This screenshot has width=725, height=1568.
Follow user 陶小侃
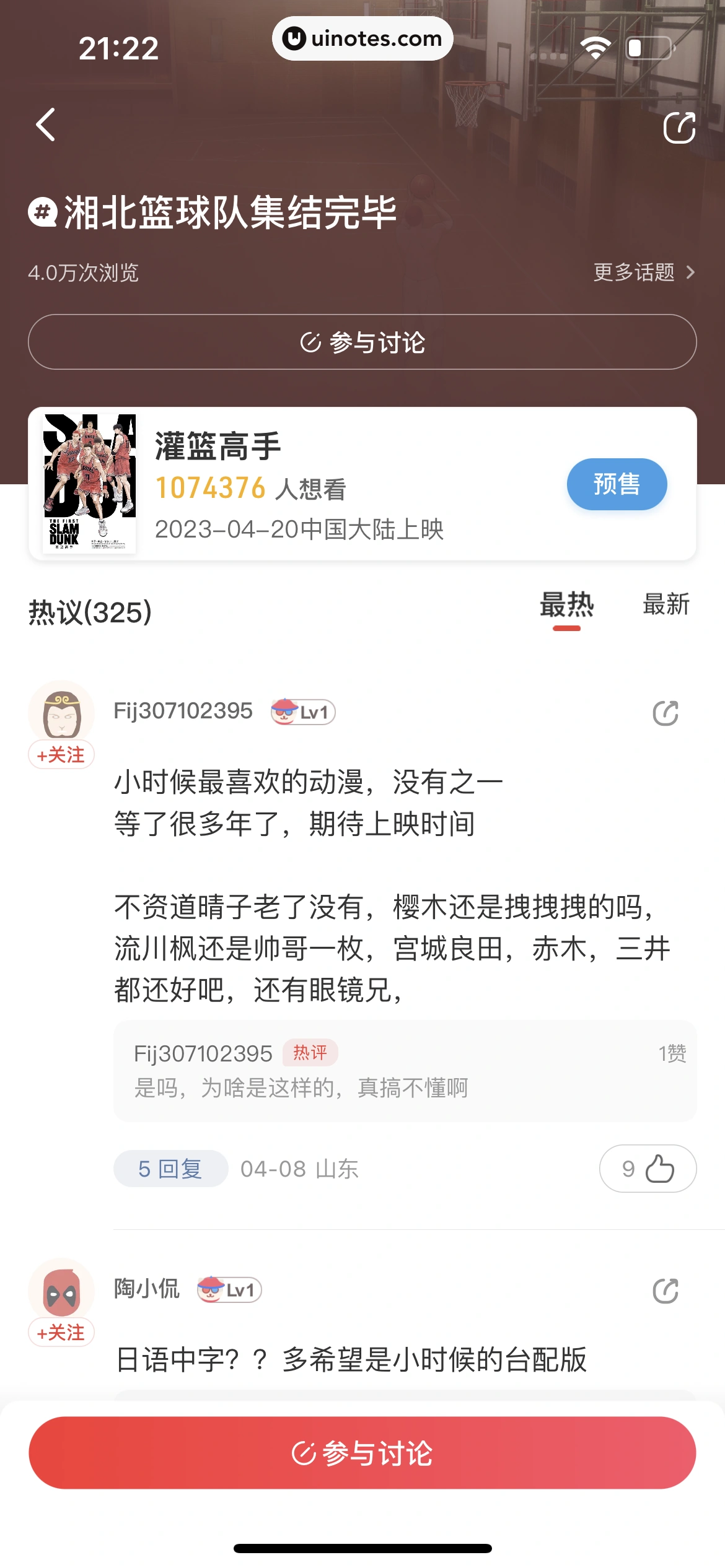61,1333
